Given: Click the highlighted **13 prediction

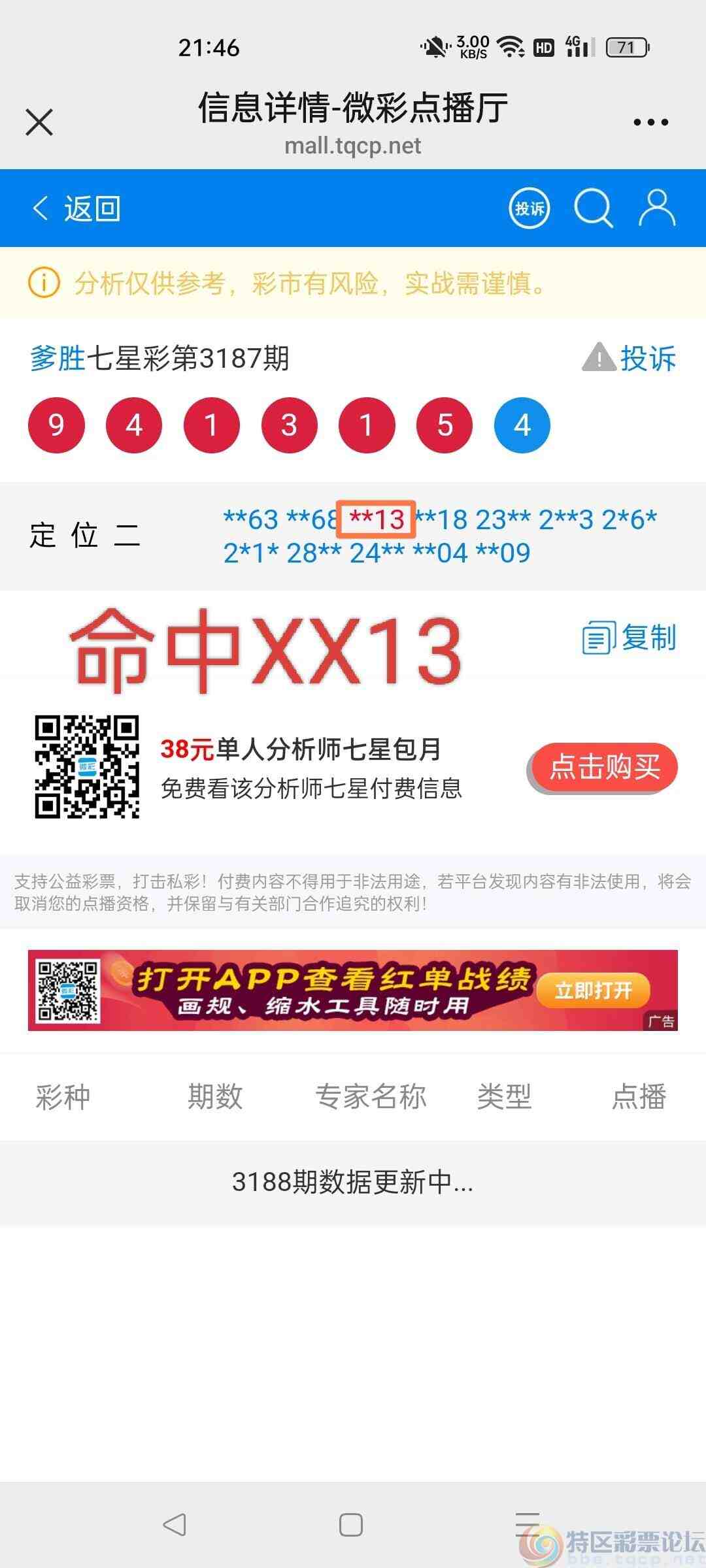Looking at the screenshot, I should (376, 521).
